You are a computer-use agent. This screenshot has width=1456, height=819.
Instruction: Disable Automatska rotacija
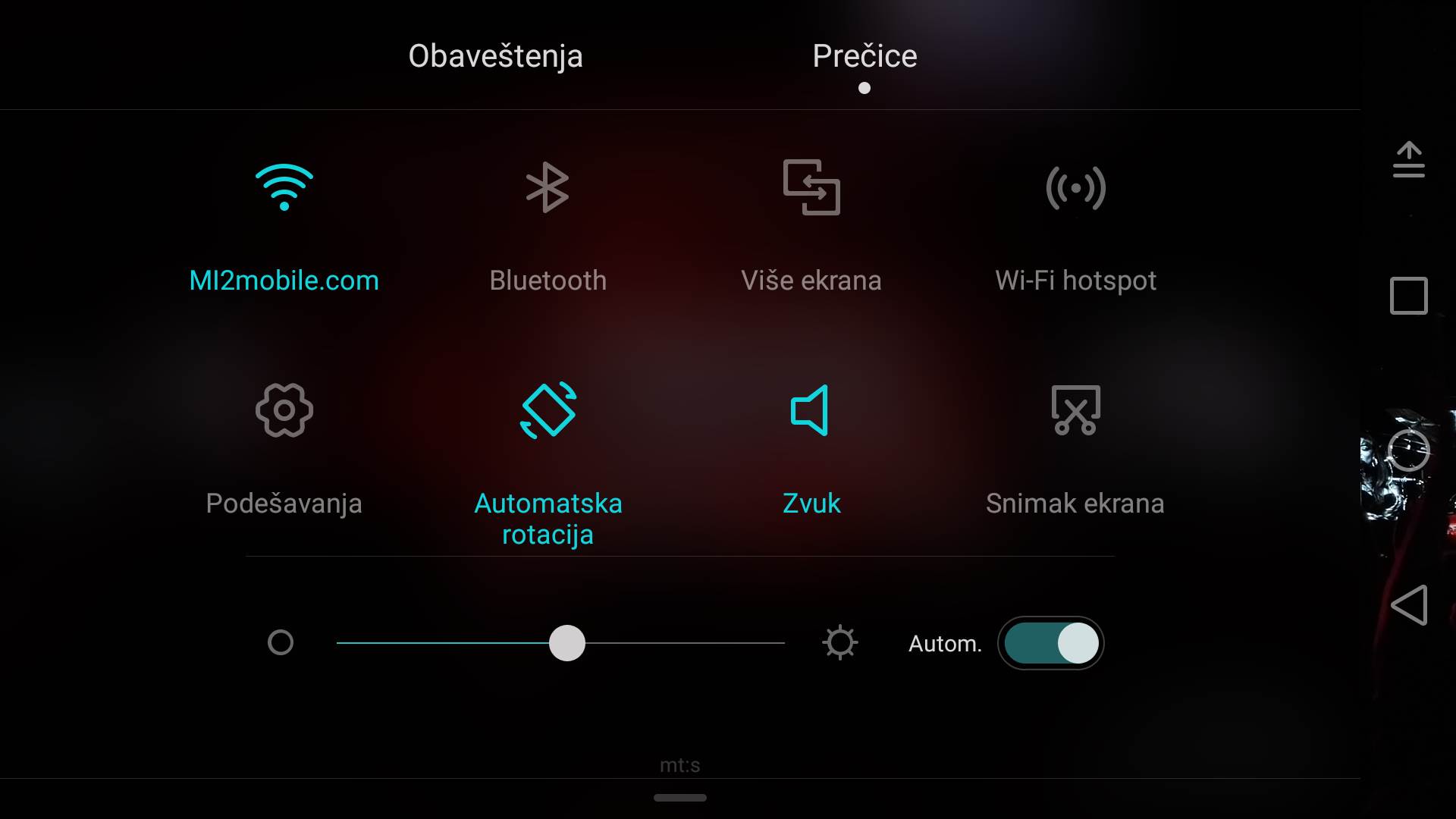[548, 410]
